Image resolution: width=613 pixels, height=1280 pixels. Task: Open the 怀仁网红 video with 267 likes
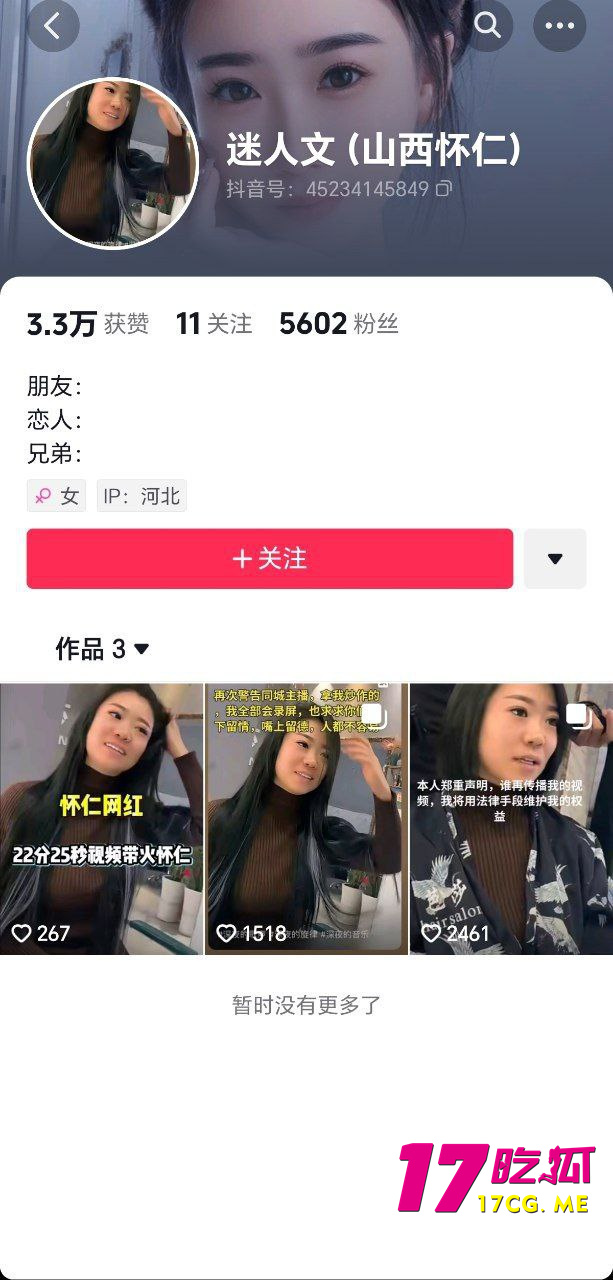click(x=101, y=817)
